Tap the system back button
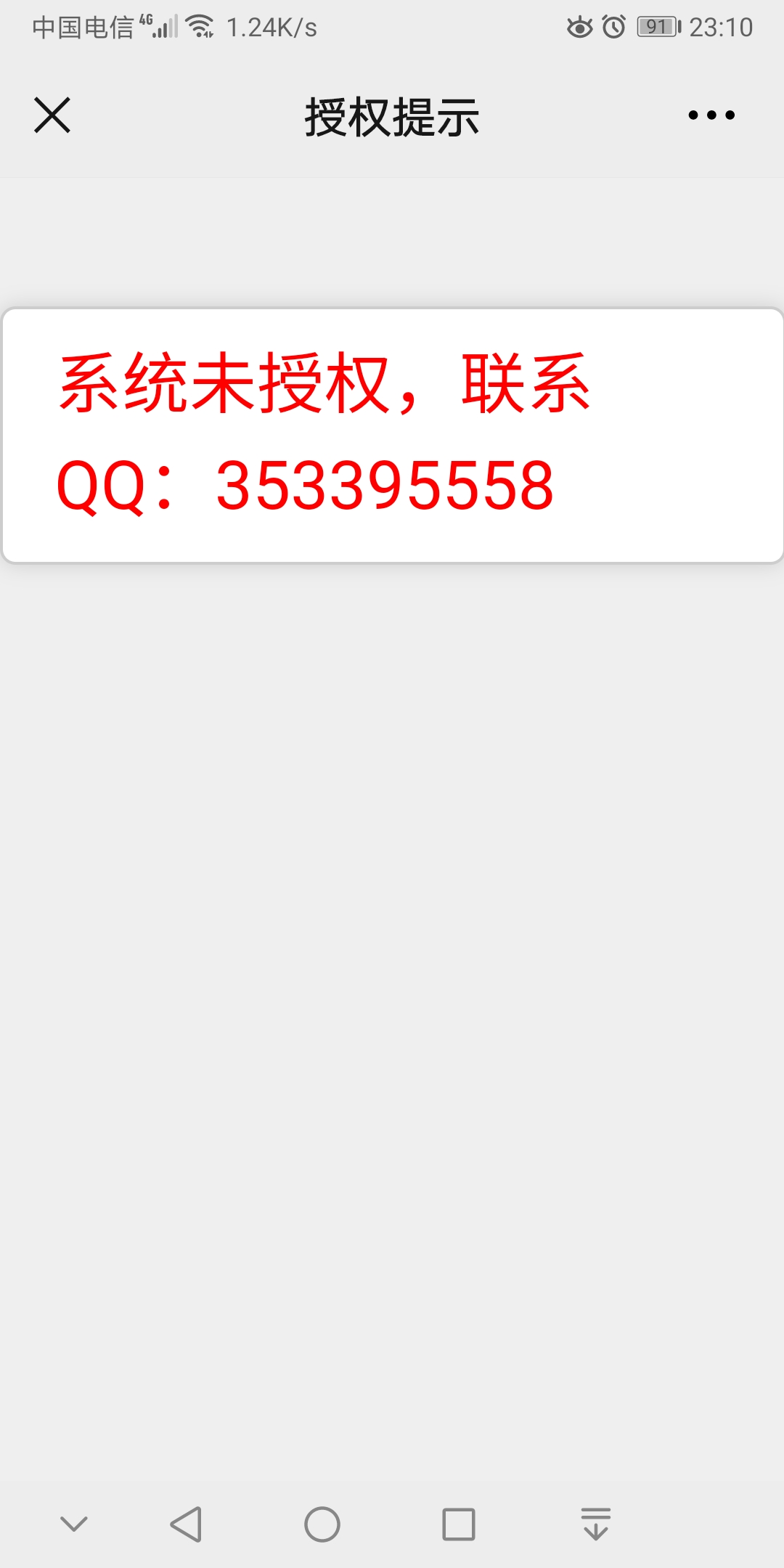 point(186,1524)
